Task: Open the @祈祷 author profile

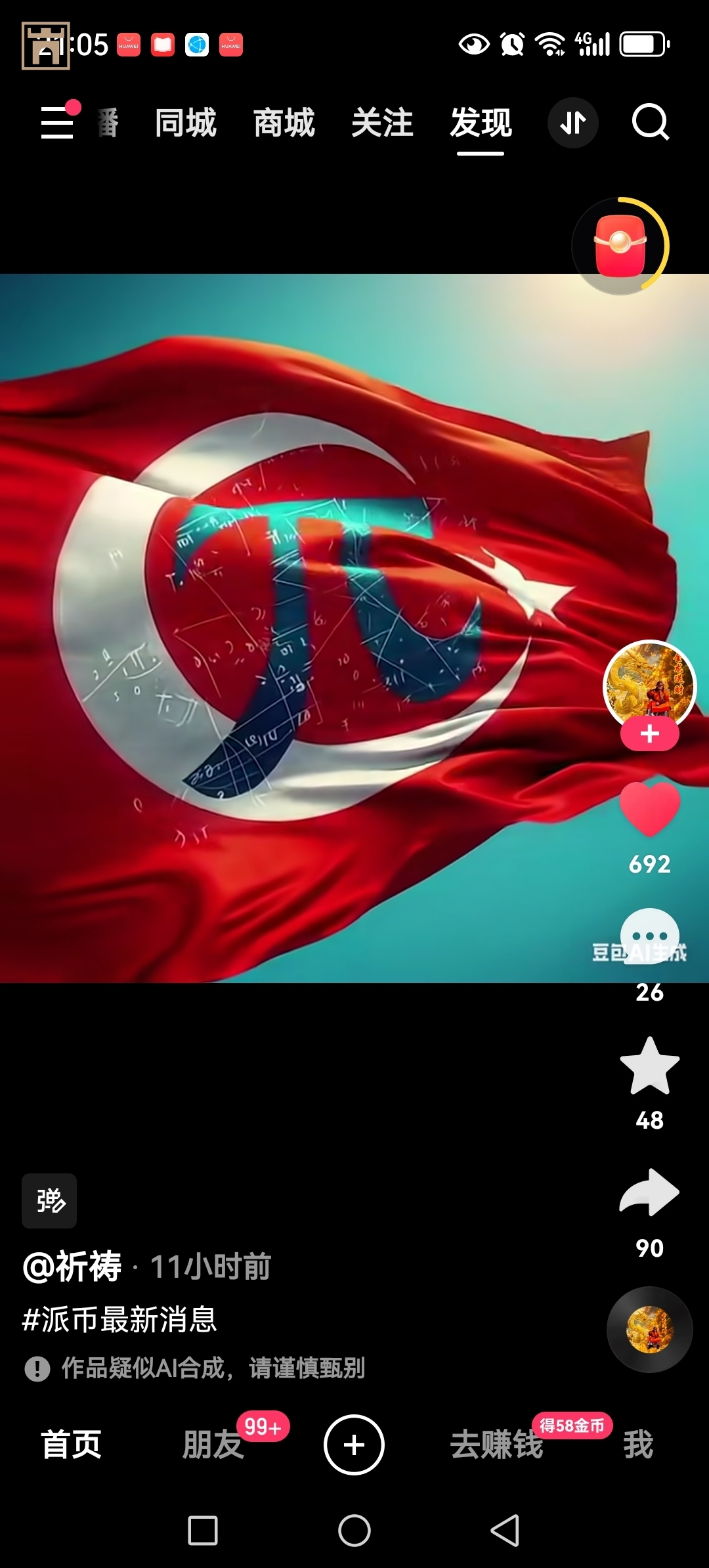Action: pos(73,1267)
